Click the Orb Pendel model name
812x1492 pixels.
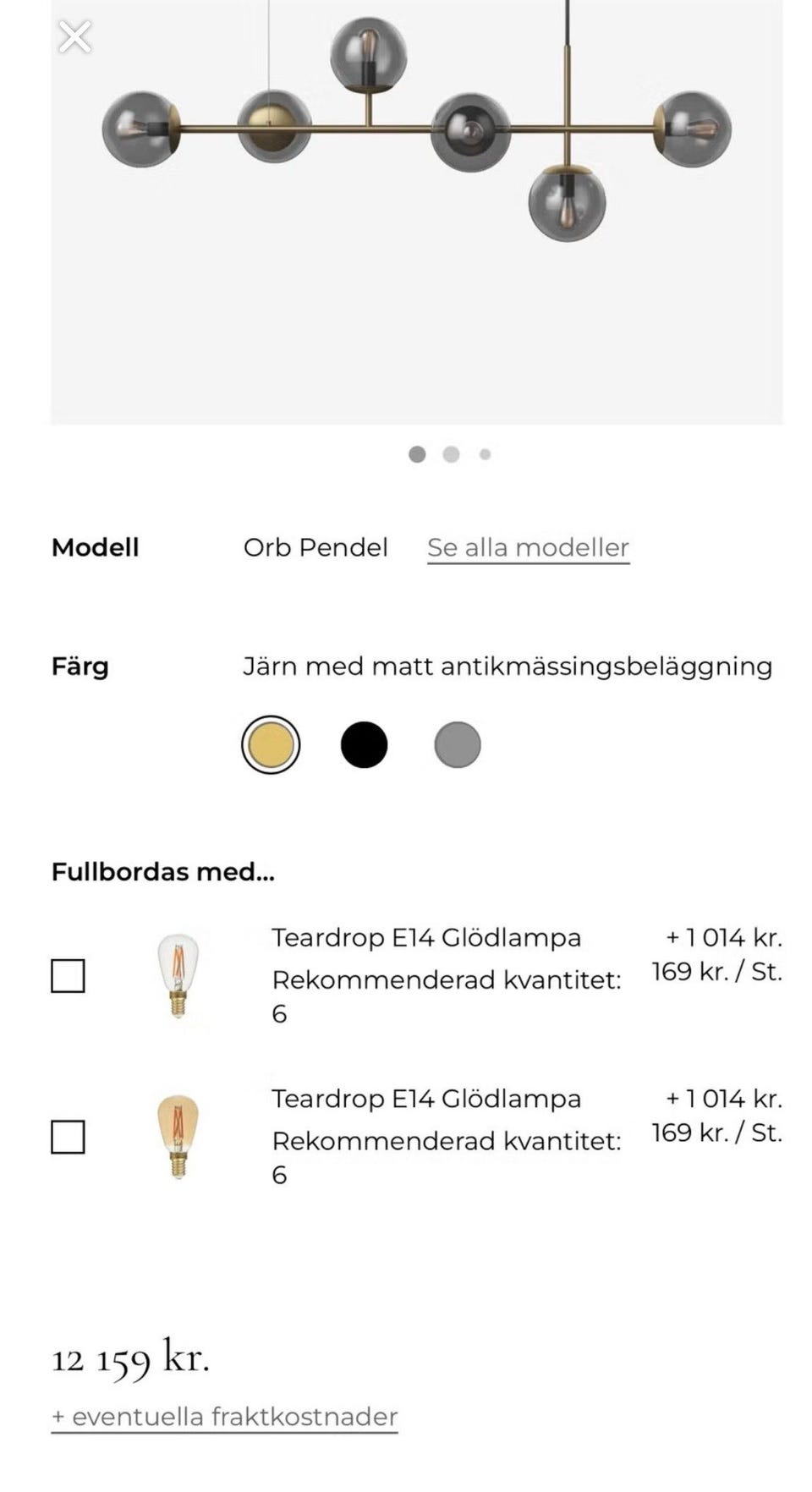[x=315, y=547]
